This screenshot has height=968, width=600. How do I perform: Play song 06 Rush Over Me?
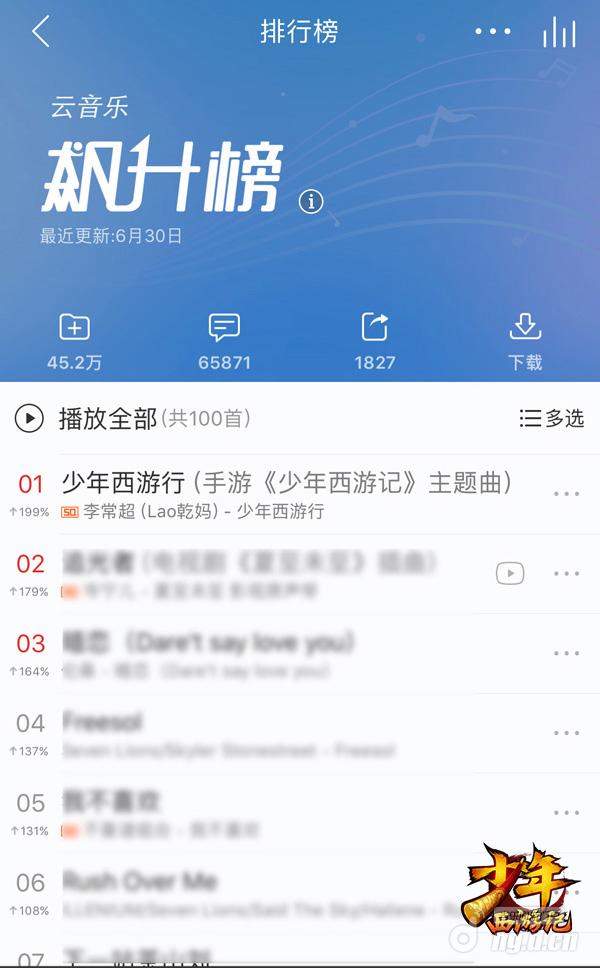(250, 892)
